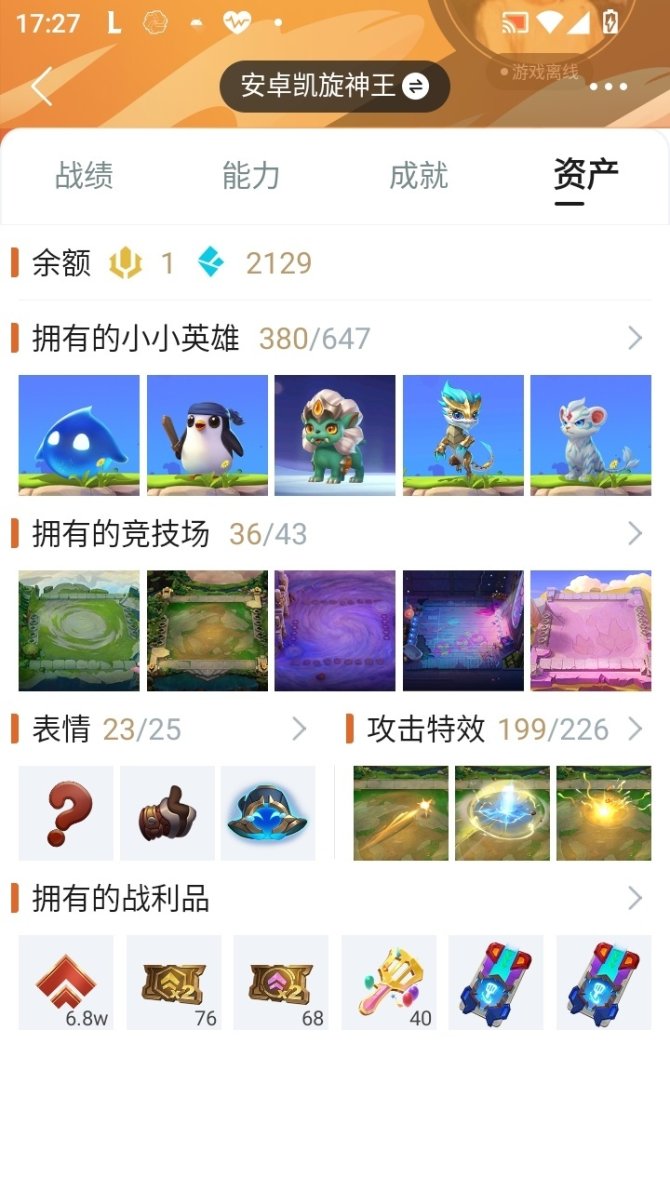Open the loot badge with count 76
The height and width of the screenshot is (1191, 670).
(x=173, y=982)
